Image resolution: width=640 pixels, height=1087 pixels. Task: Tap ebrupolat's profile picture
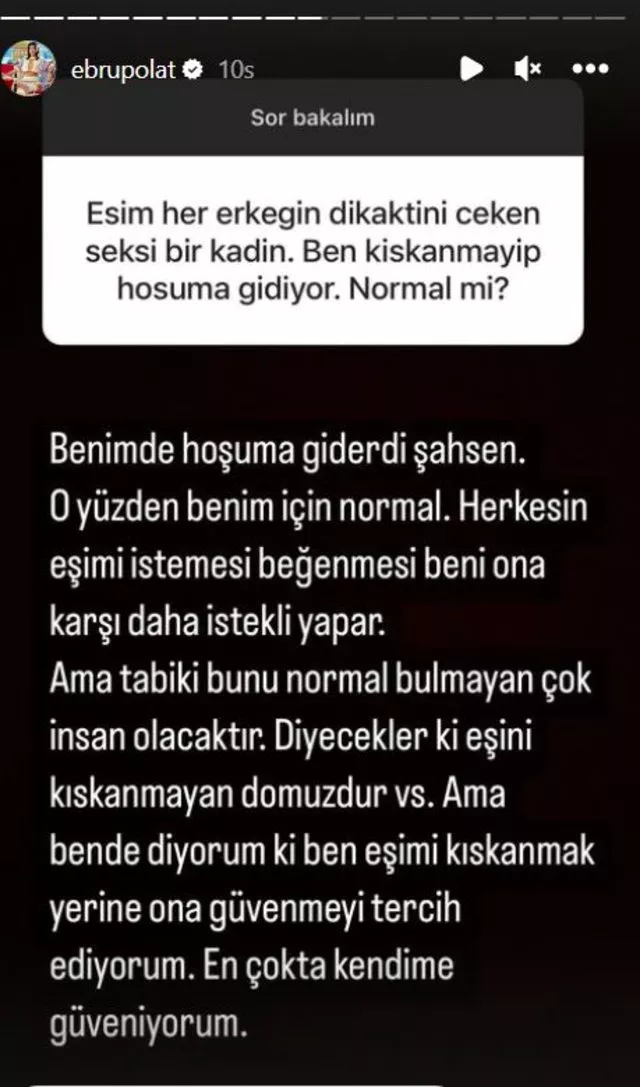pos(28,68)
